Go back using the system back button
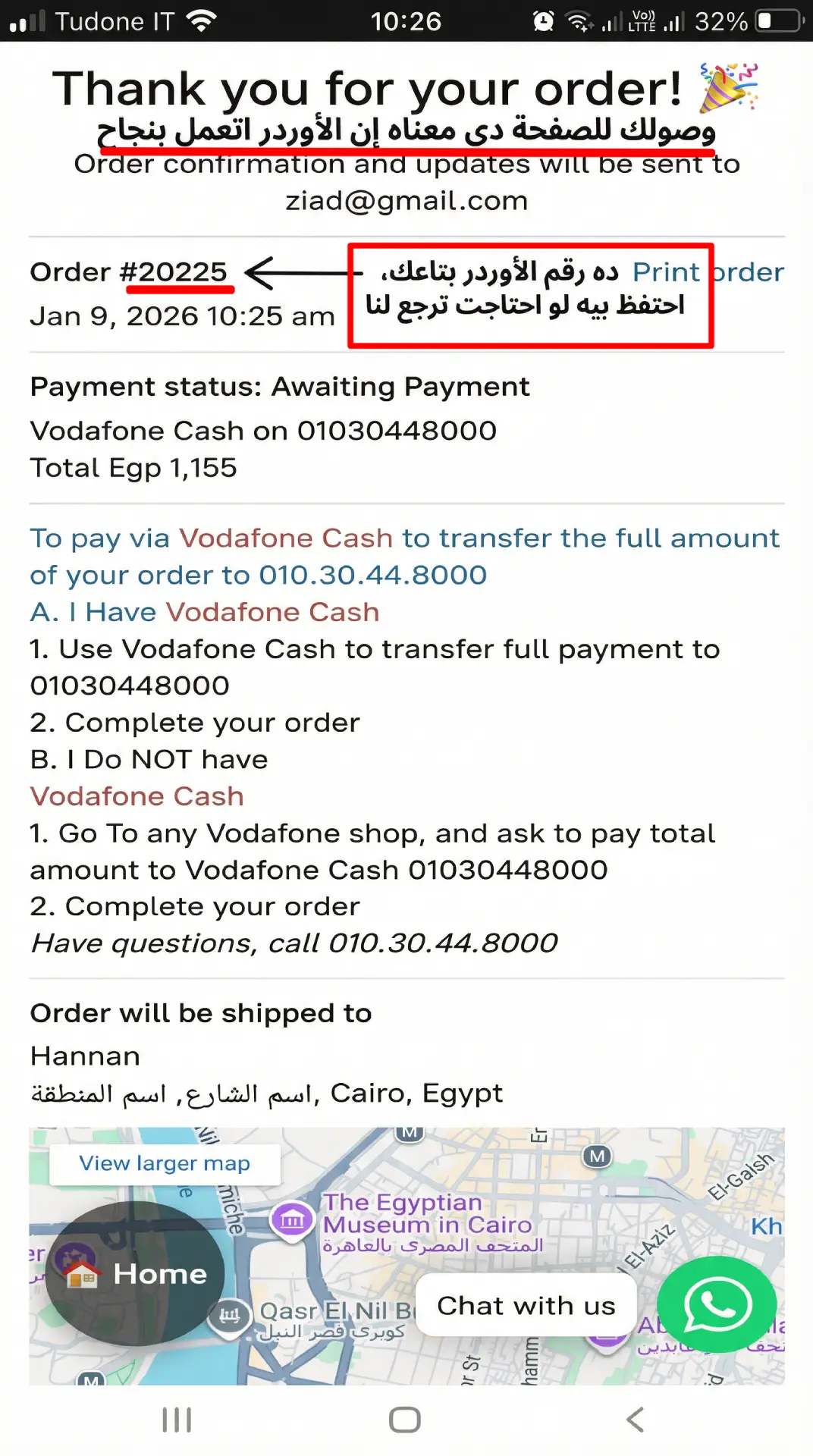The width and height of the screenshot is (813, 1456). 636,1420
